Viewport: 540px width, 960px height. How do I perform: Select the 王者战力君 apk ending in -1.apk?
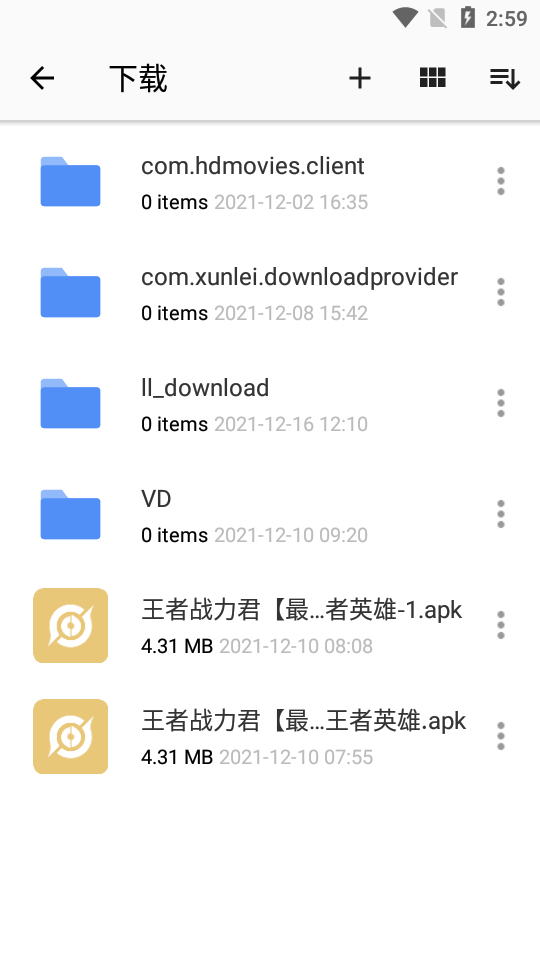pos(270,626)
